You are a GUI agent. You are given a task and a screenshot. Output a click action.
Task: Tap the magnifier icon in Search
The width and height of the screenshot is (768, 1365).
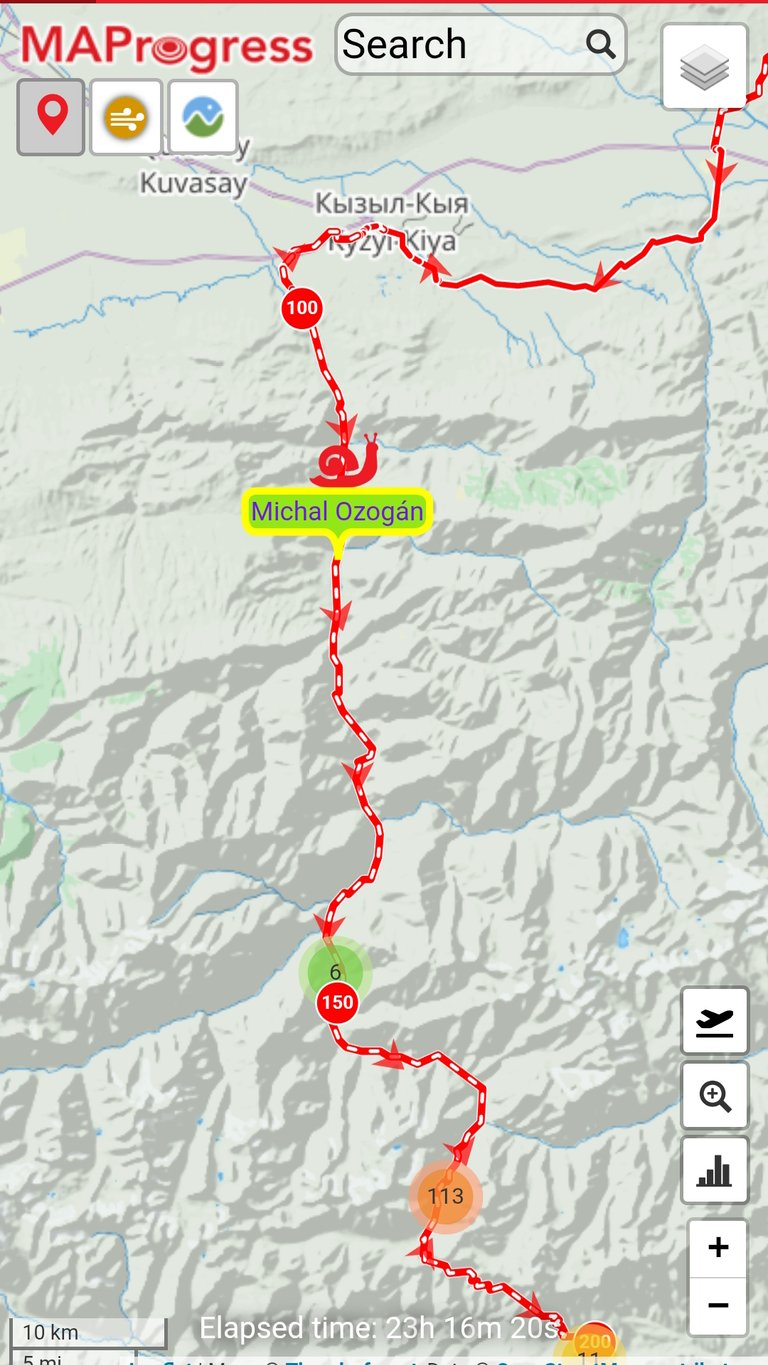pyautogui.click(x=600, y=44)
